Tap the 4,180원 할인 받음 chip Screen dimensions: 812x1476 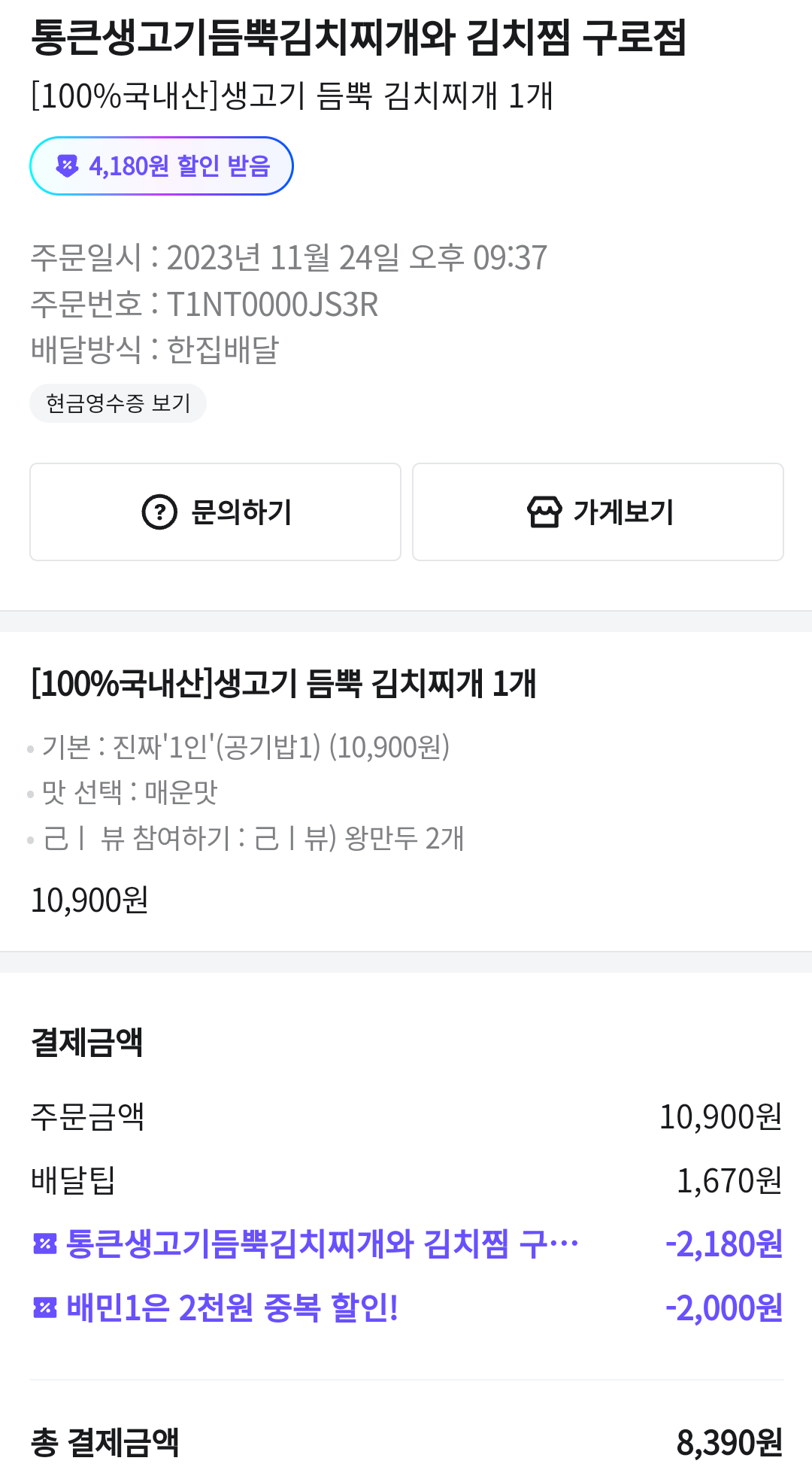pos(162,166)
